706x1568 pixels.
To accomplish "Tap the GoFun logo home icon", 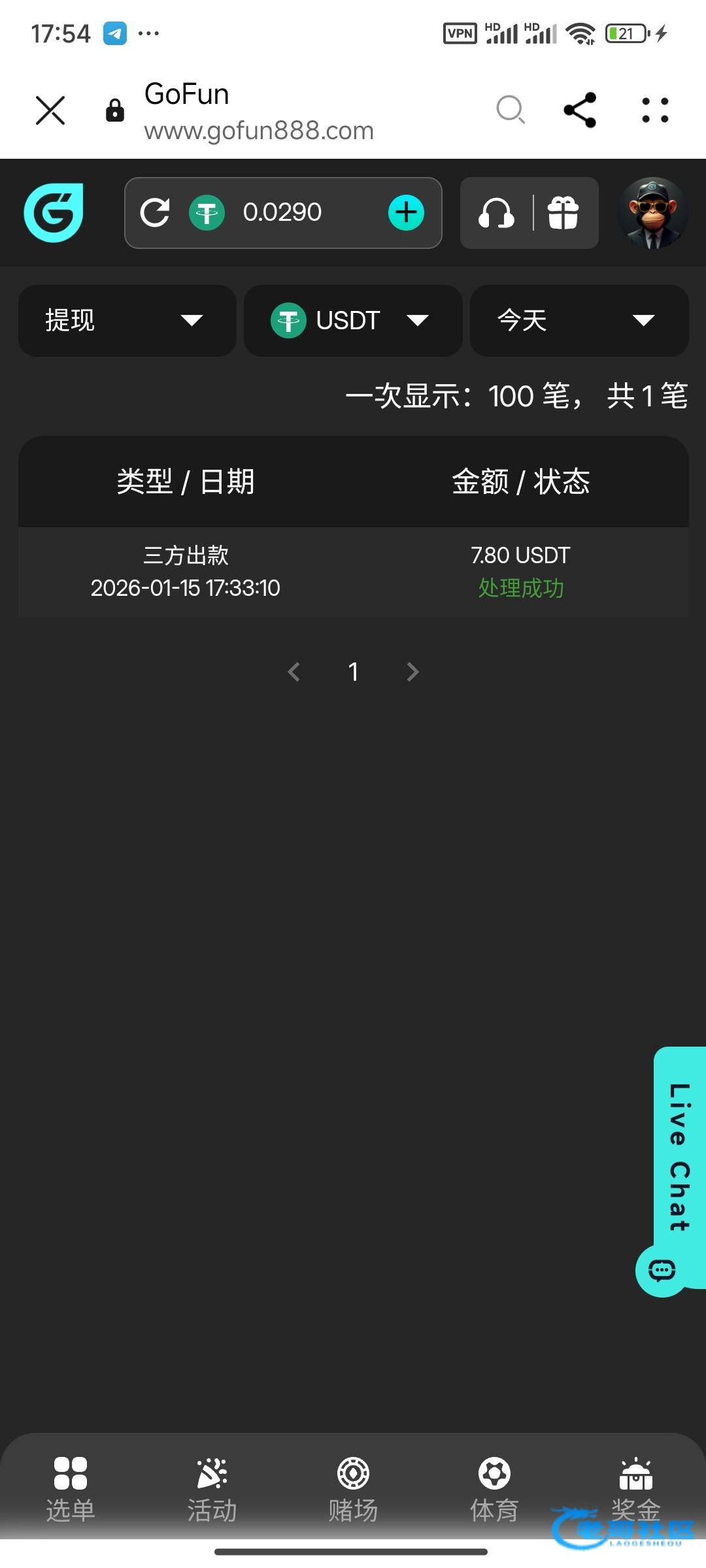I will [x=54, y=212].
